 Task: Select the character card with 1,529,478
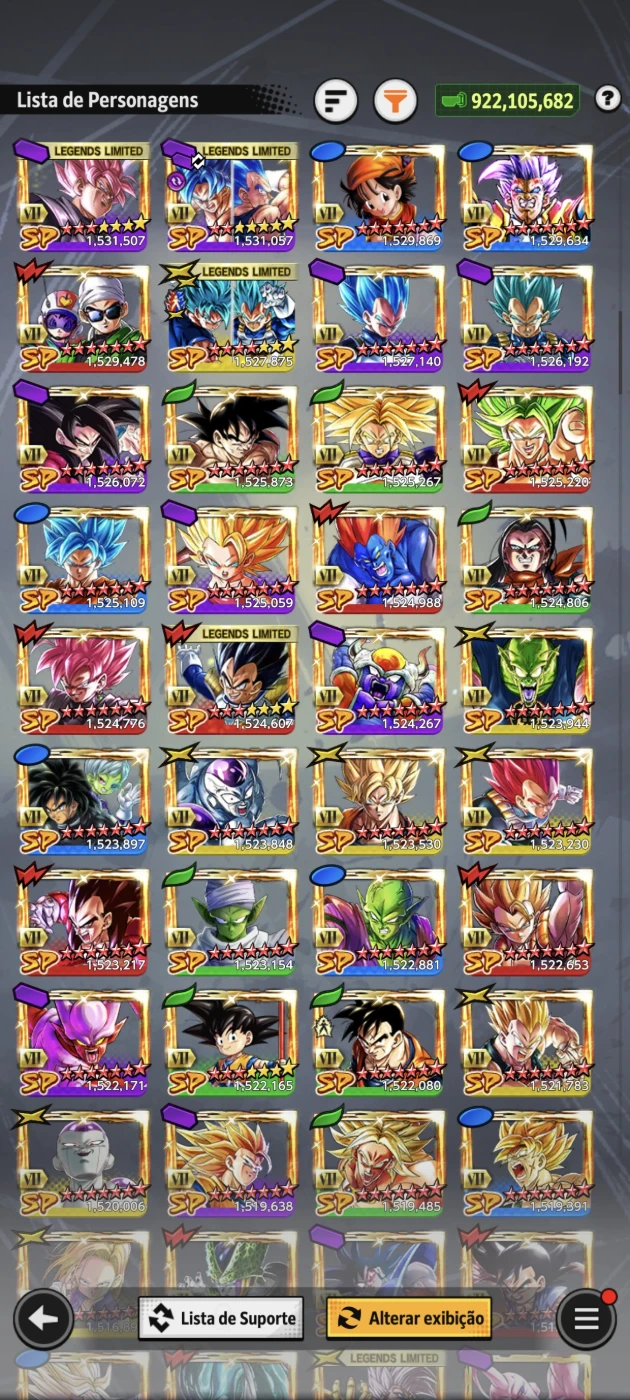(x=83, y=318)
